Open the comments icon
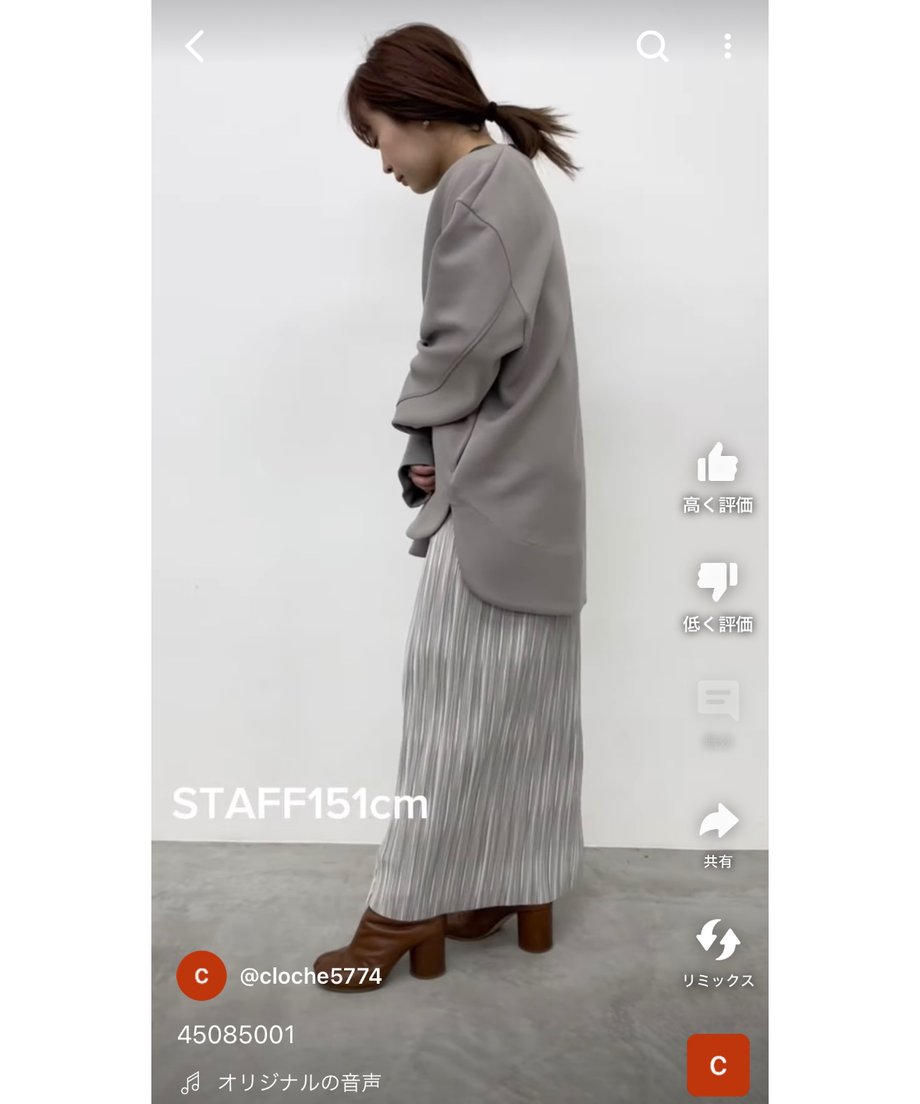Screen dimensions: 920x1104 pyautogui.click(x=717, y=702)
